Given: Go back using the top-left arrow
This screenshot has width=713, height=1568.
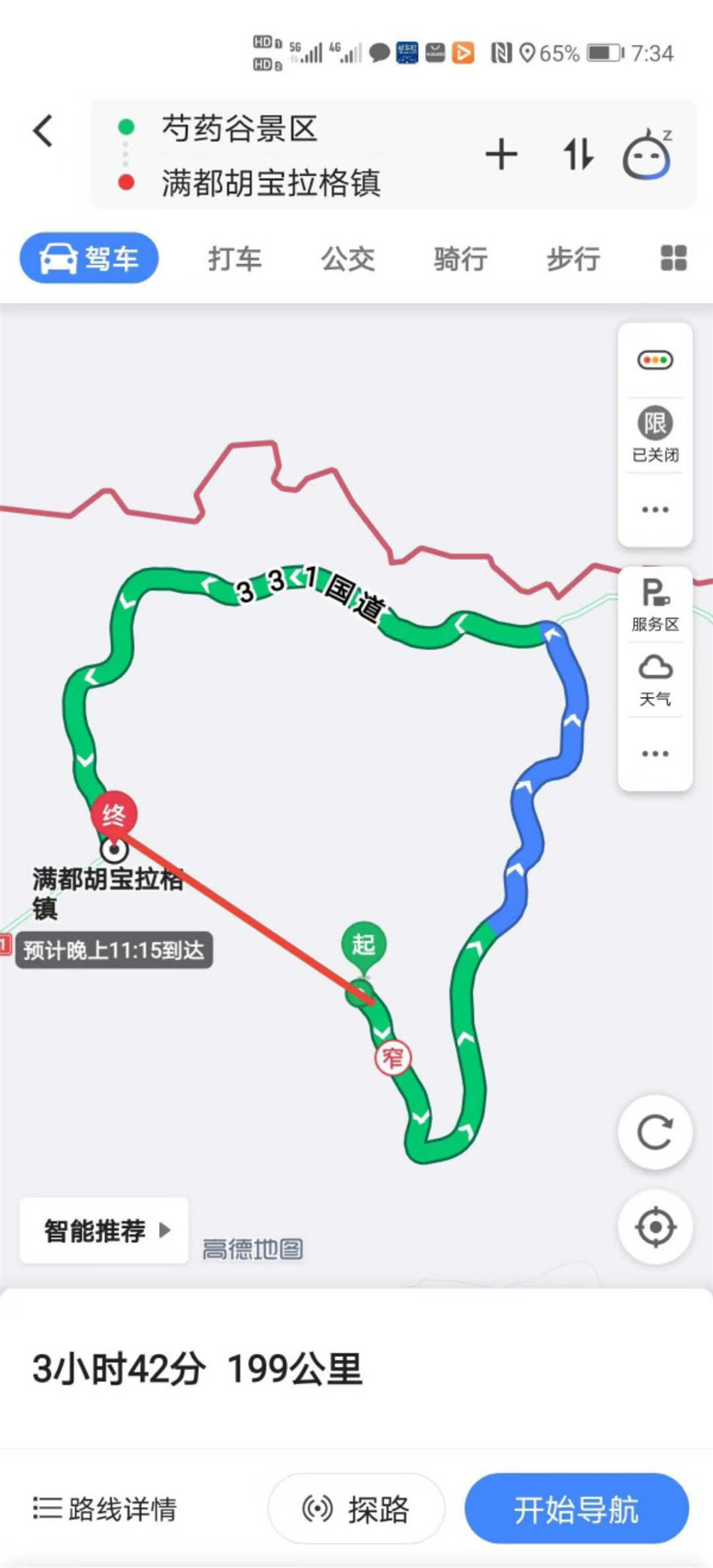Looking at the screenshot, I should click(x=43, y=130).
